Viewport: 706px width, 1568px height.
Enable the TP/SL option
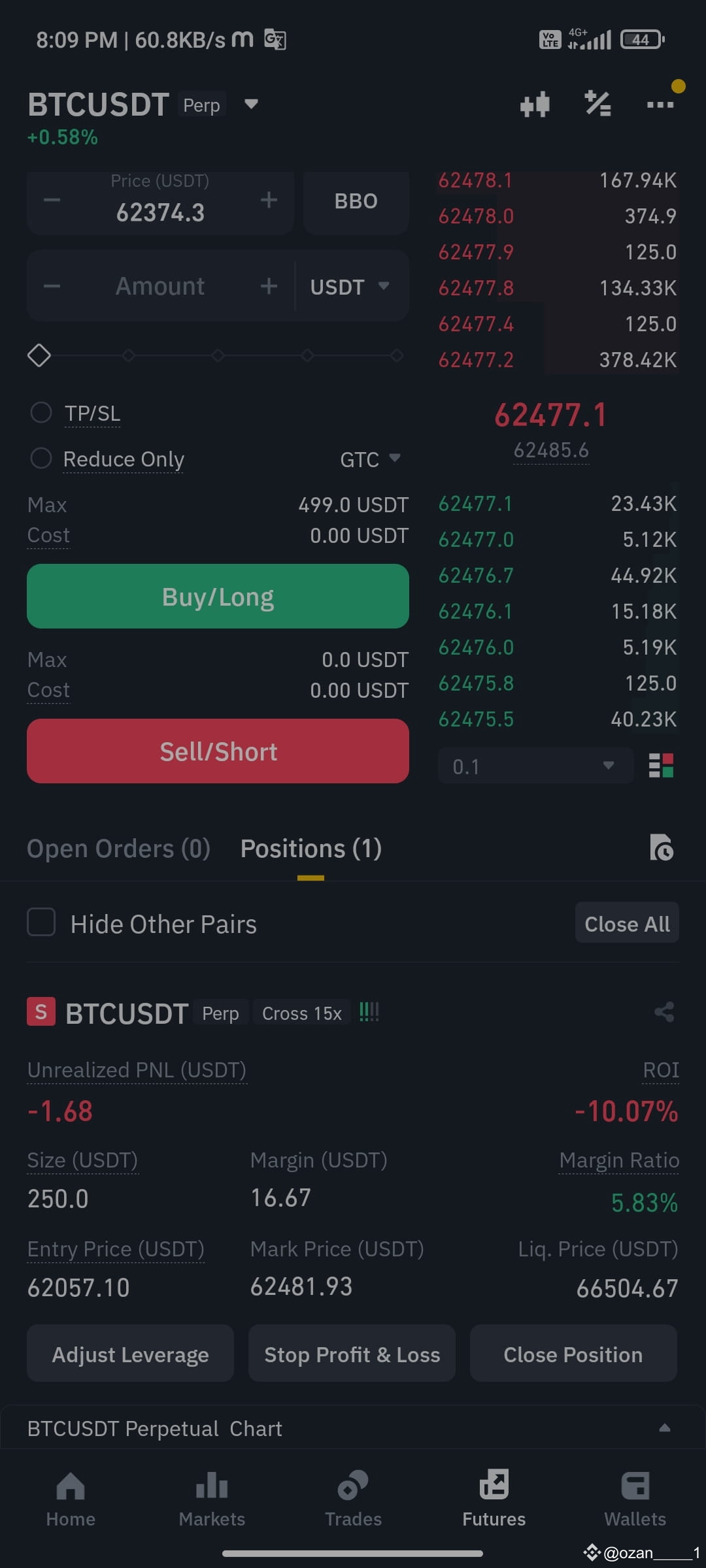click(x=41, y=412)
